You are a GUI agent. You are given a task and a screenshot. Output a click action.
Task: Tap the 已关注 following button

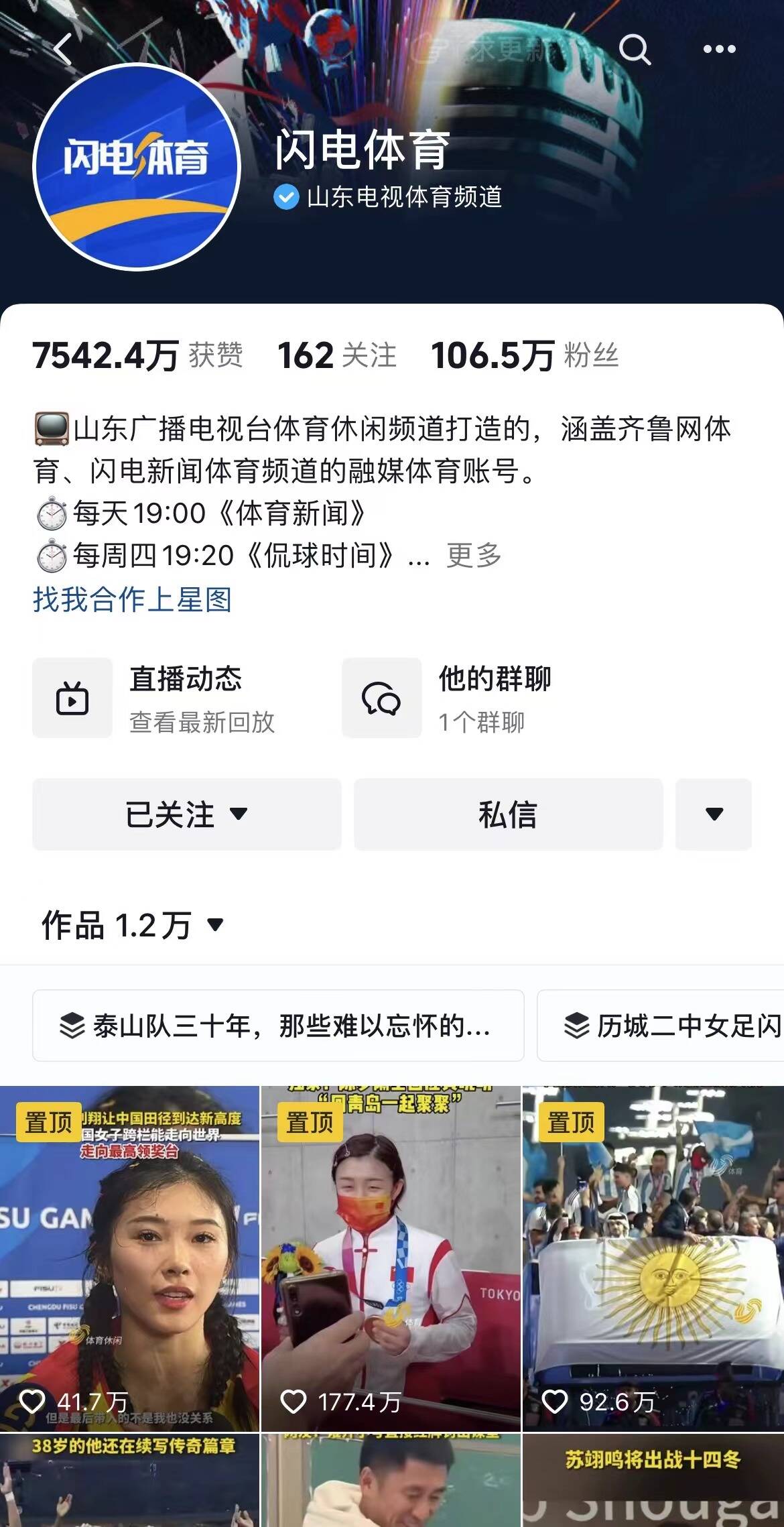(x=186, y=814)
